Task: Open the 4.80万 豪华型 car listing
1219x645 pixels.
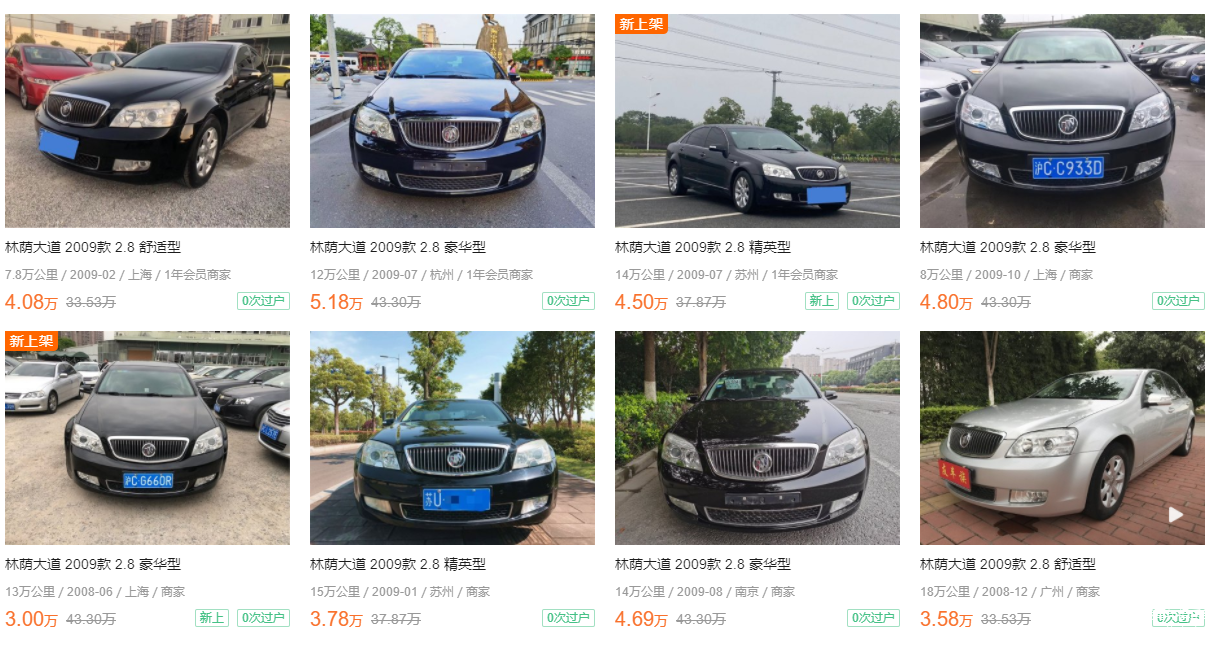Action: point(1062,121)
